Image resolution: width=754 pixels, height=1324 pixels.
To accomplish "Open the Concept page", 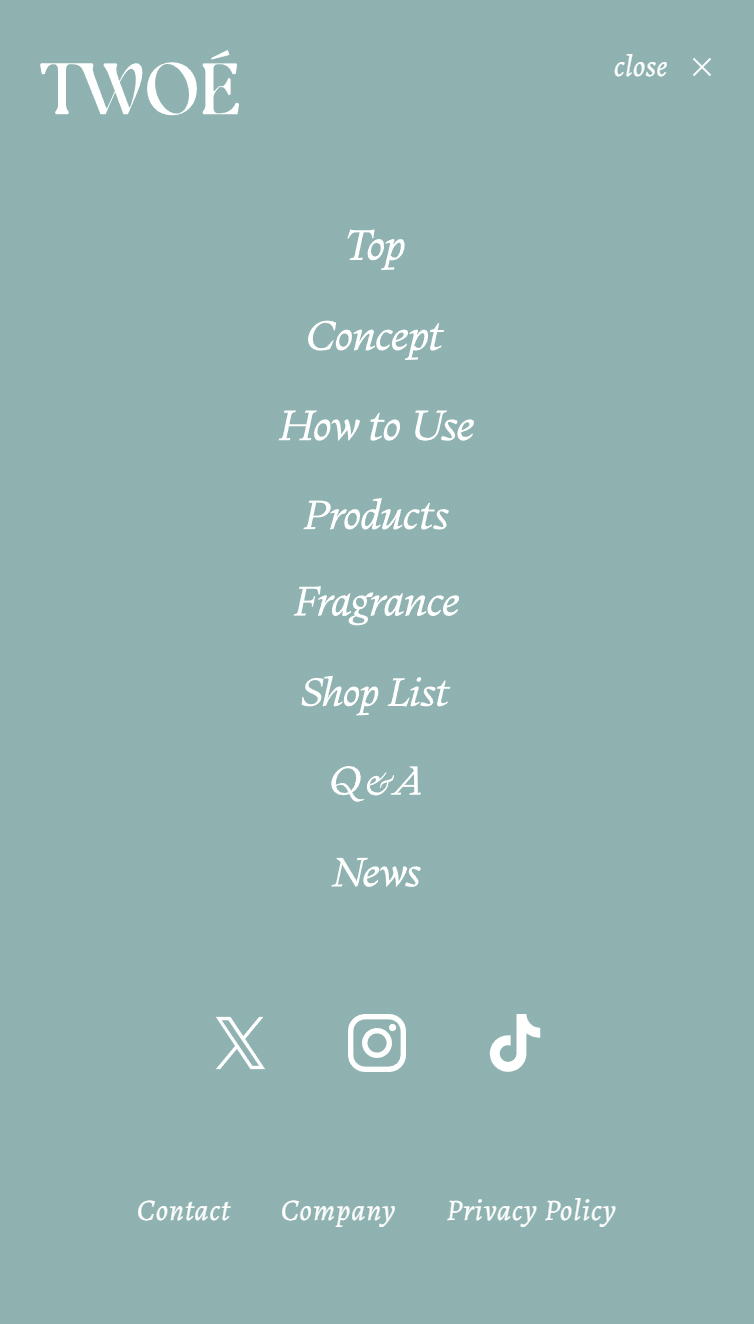I will click(374, 336).
